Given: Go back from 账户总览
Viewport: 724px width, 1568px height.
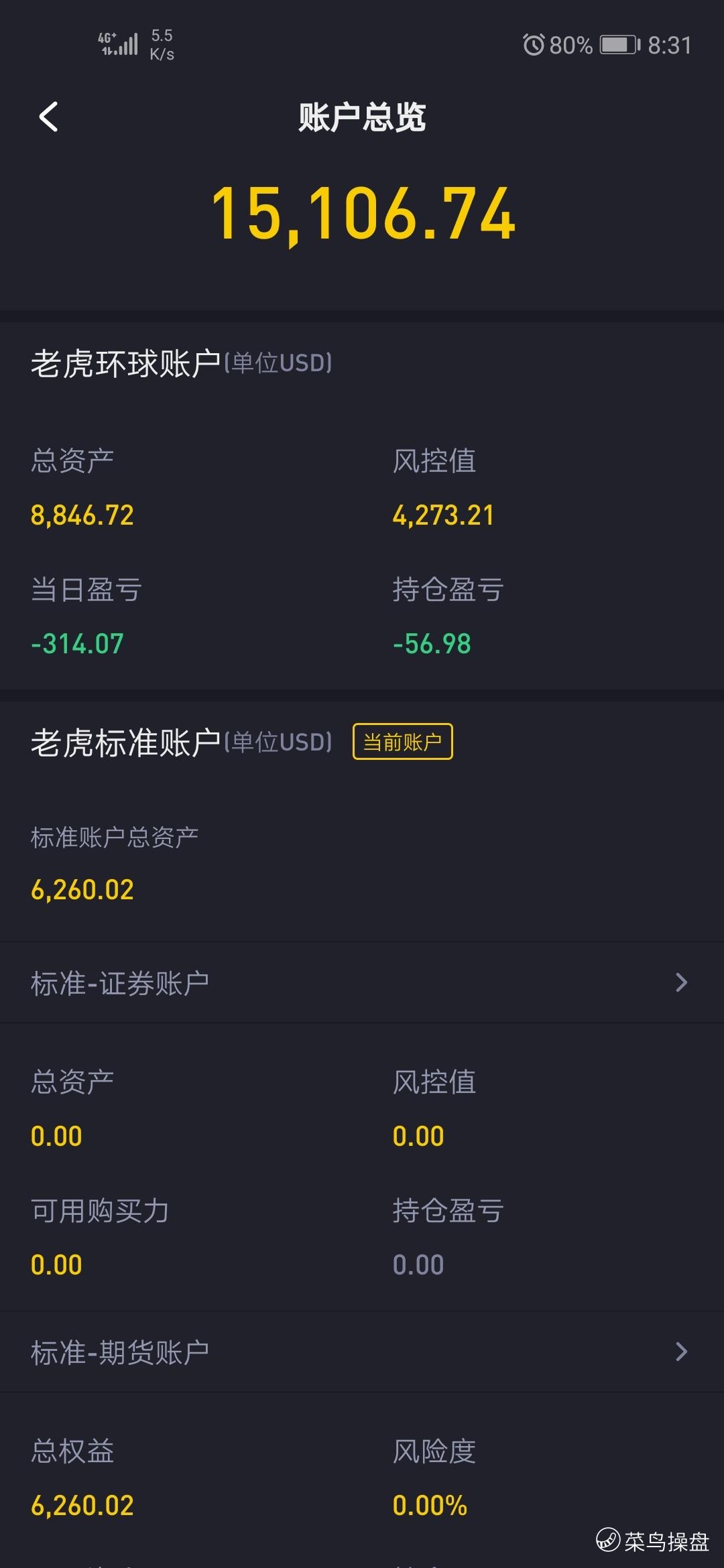Looking at the screenshot, I should pos(48,117).
